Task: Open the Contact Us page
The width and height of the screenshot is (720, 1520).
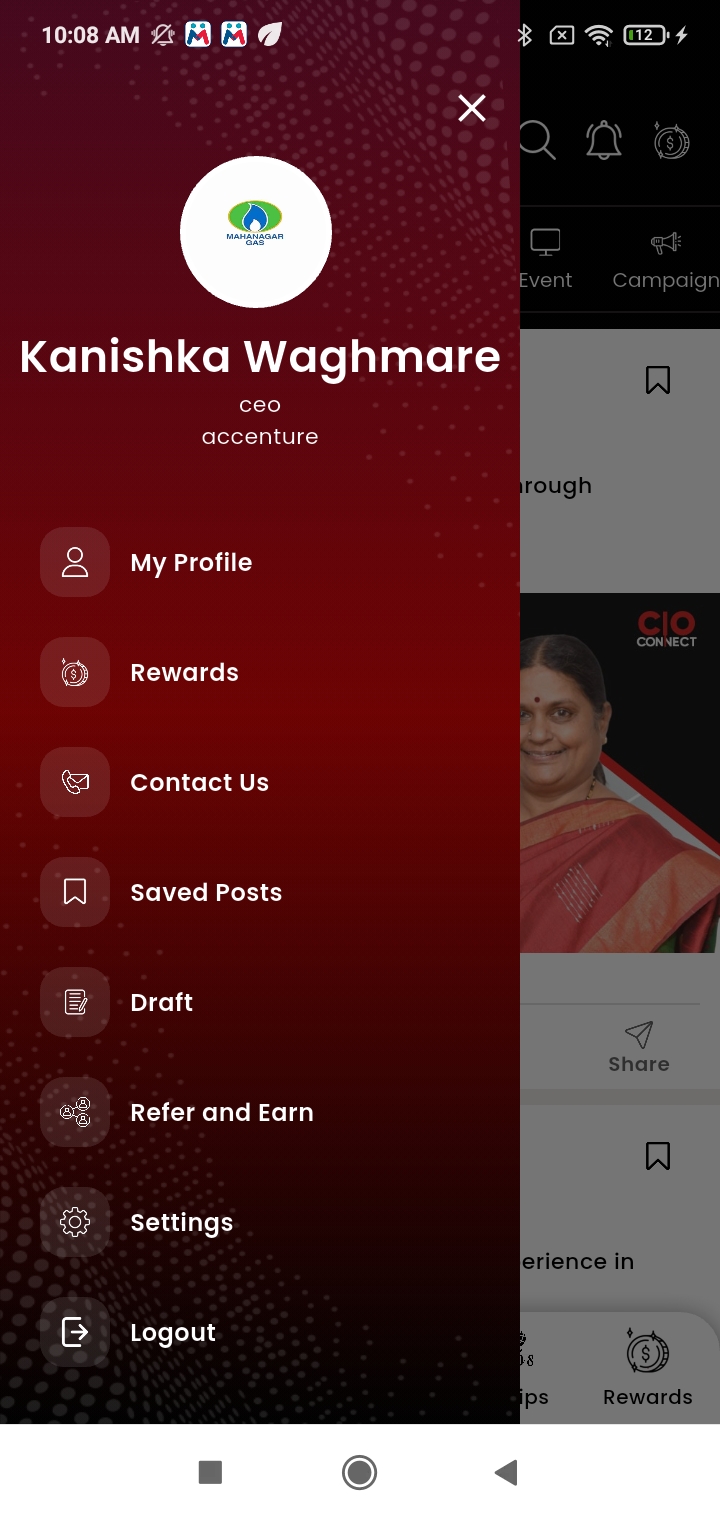Action: point(199,782)
